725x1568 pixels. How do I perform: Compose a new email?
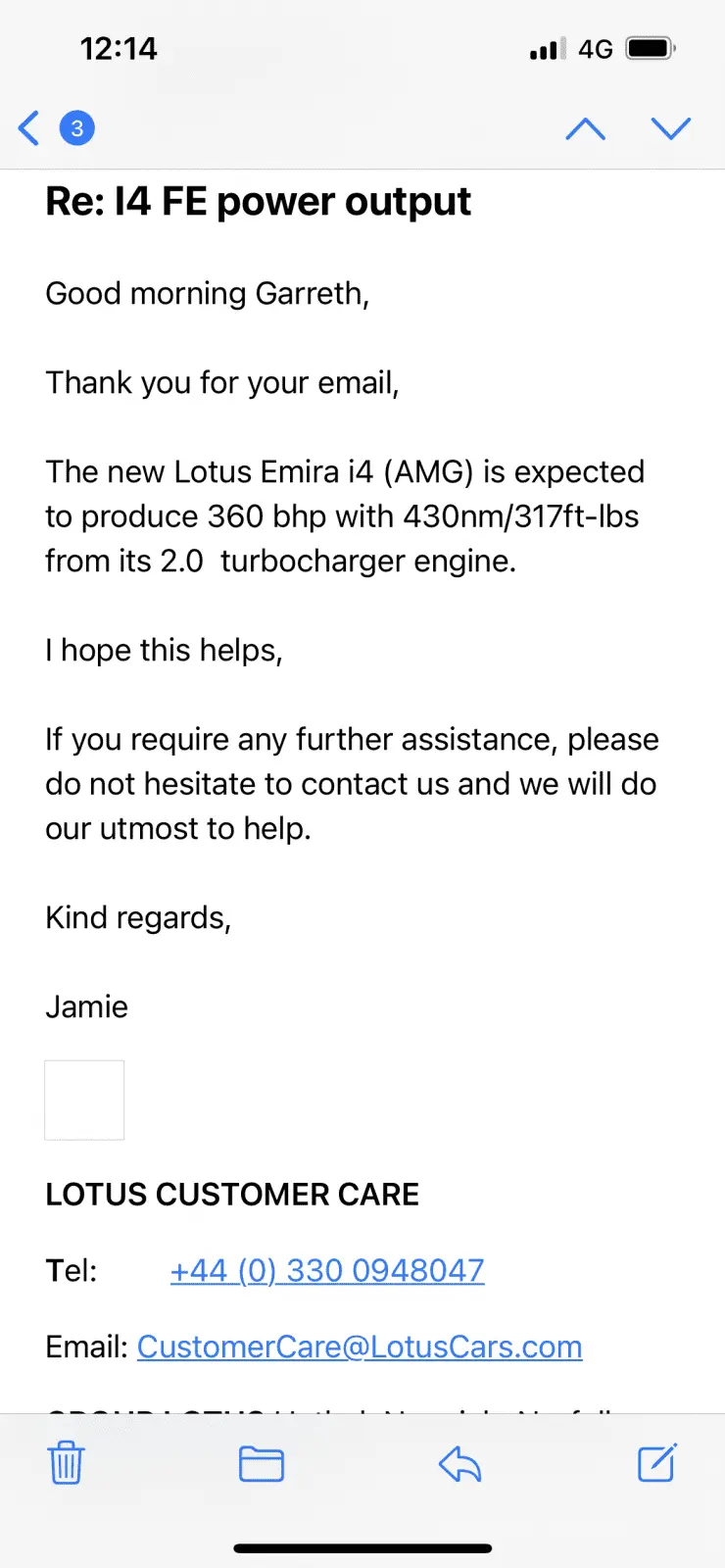(656, 1463)
